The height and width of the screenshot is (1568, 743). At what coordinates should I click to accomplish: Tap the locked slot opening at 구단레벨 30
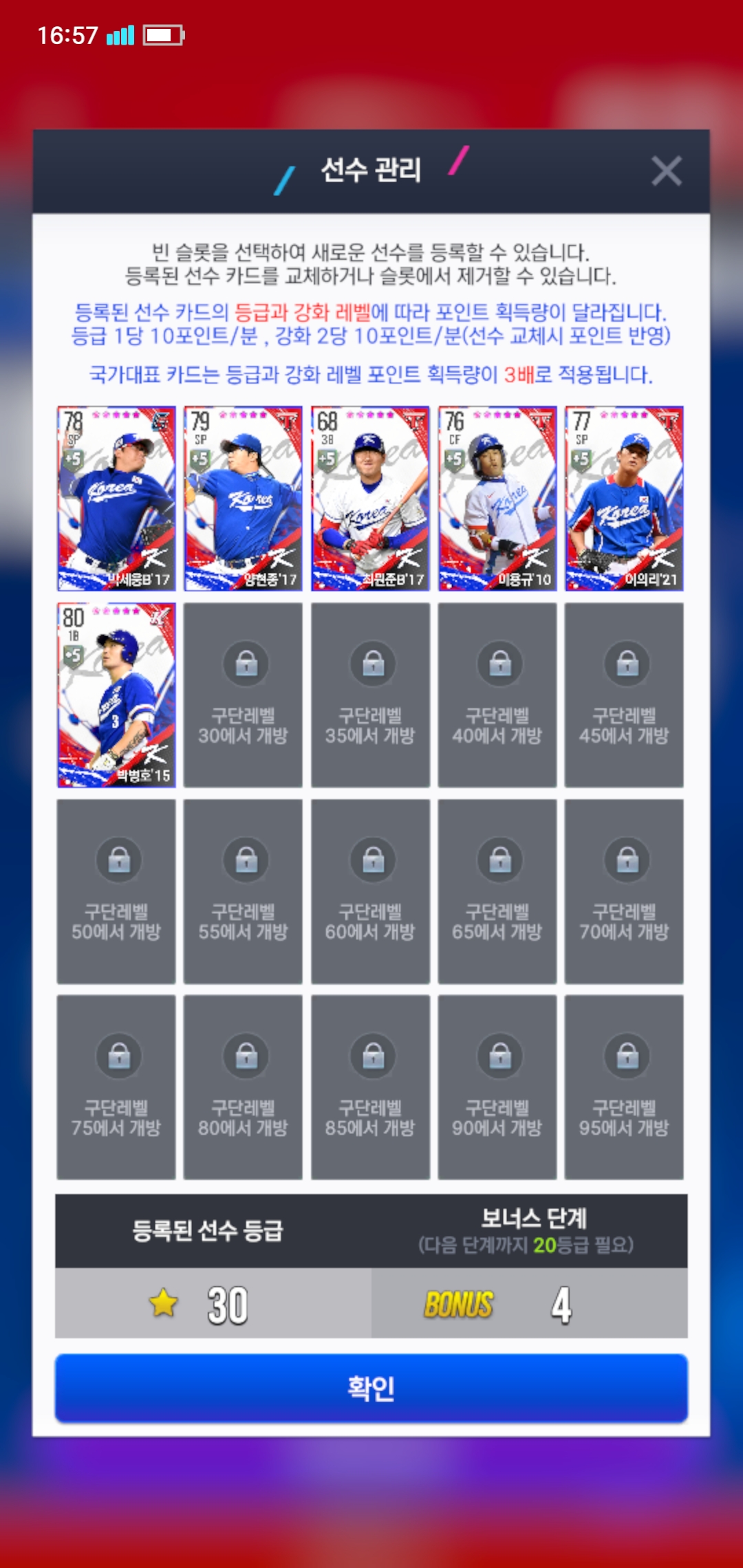pos(243,695)
